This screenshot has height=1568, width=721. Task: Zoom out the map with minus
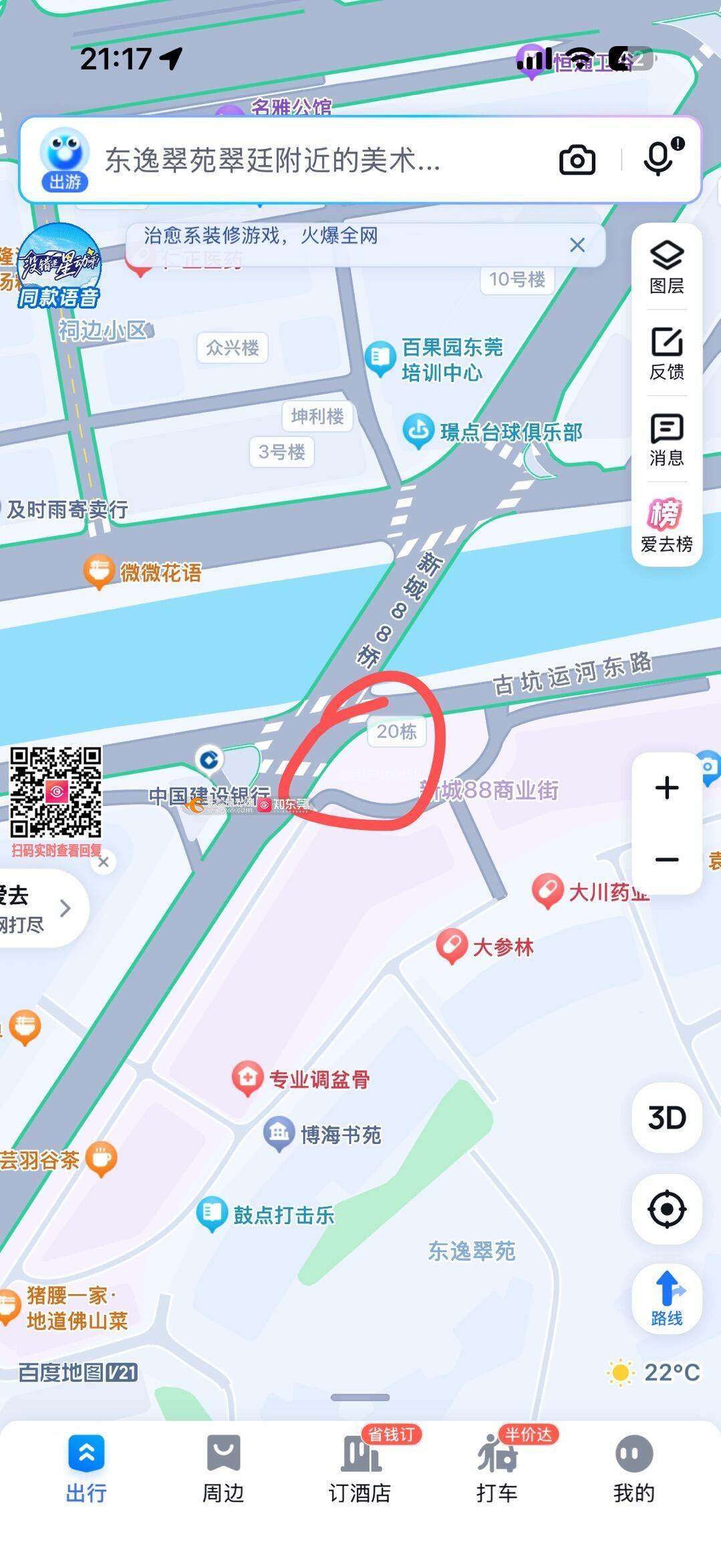pyautogui.click(x=666, y=859)
